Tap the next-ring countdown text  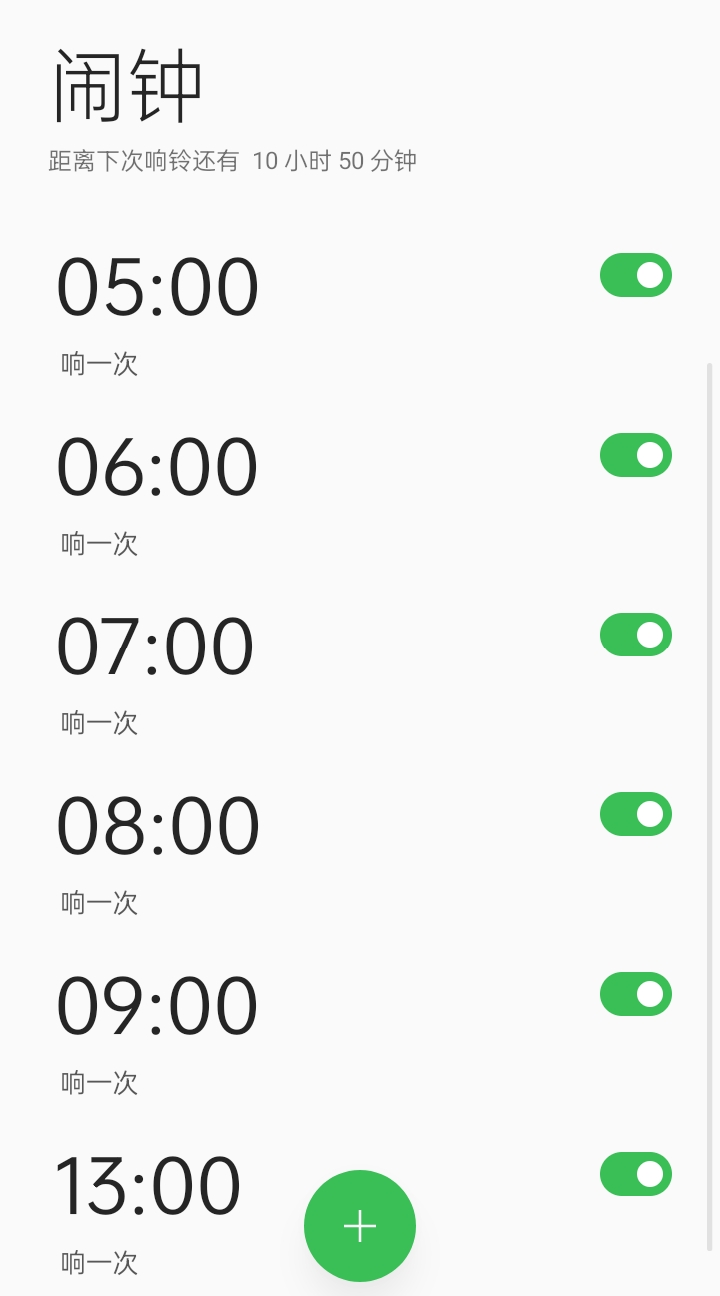coord(230,161)
